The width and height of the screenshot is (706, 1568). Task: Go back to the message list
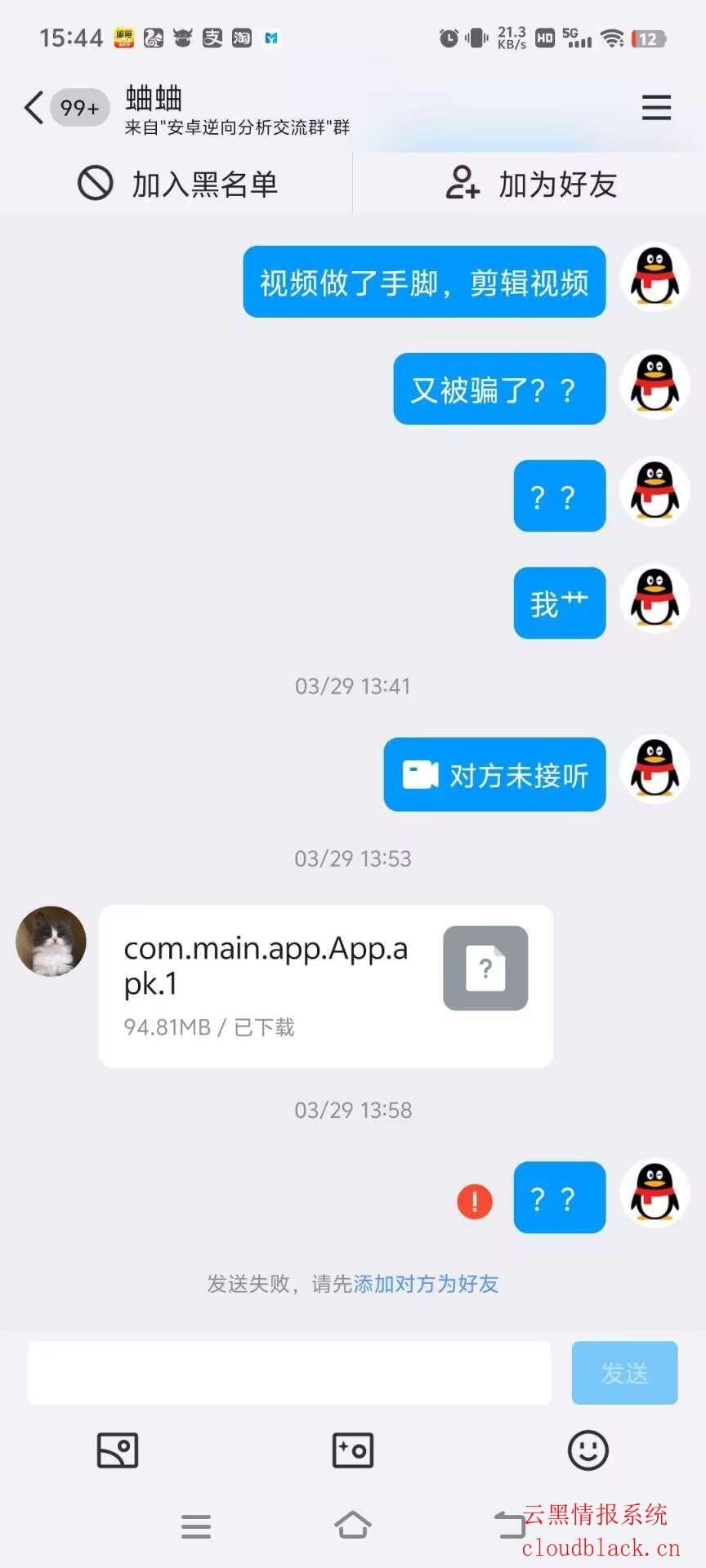34,108
